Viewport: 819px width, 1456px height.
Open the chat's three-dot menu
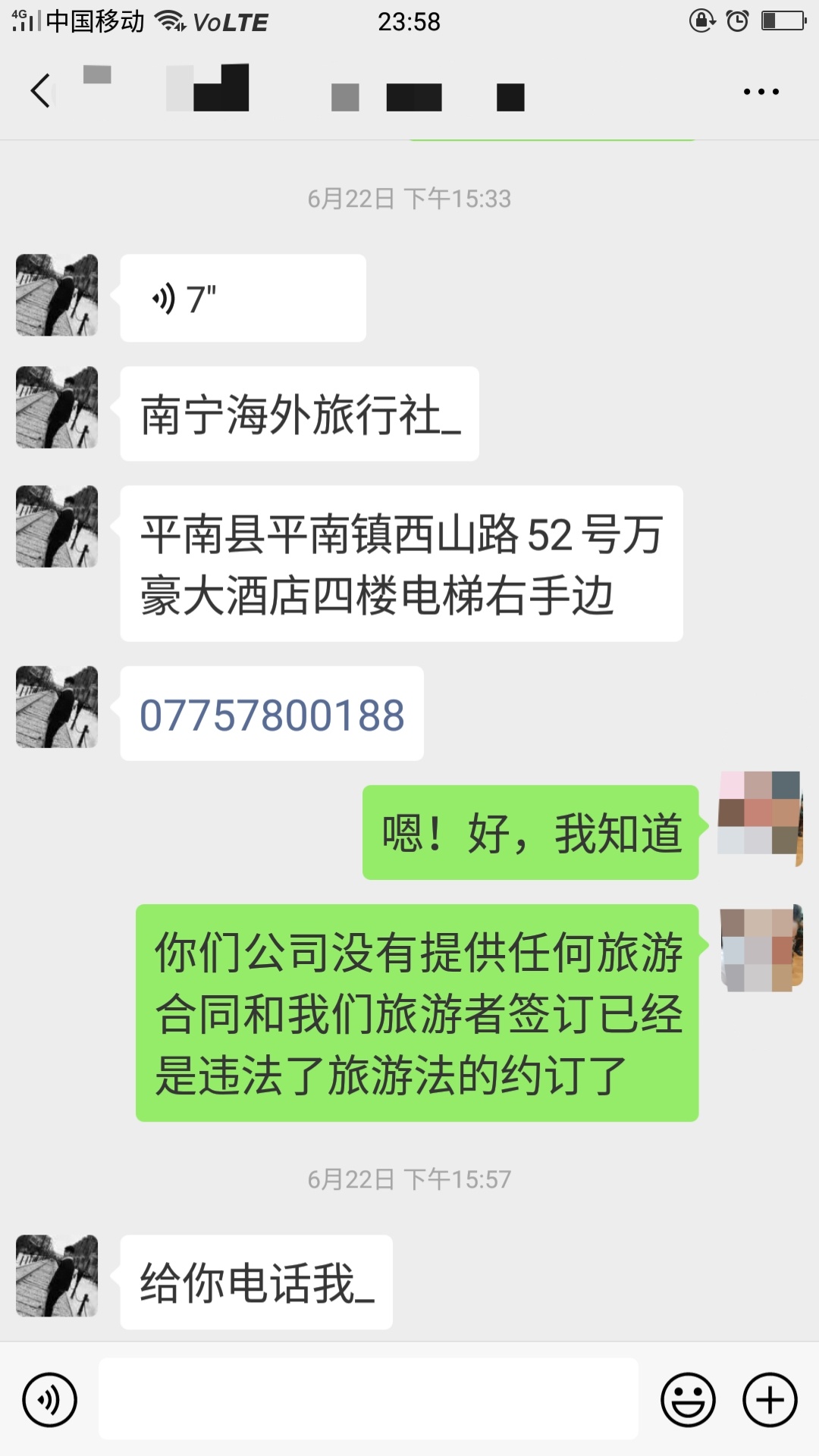(761, 92)
